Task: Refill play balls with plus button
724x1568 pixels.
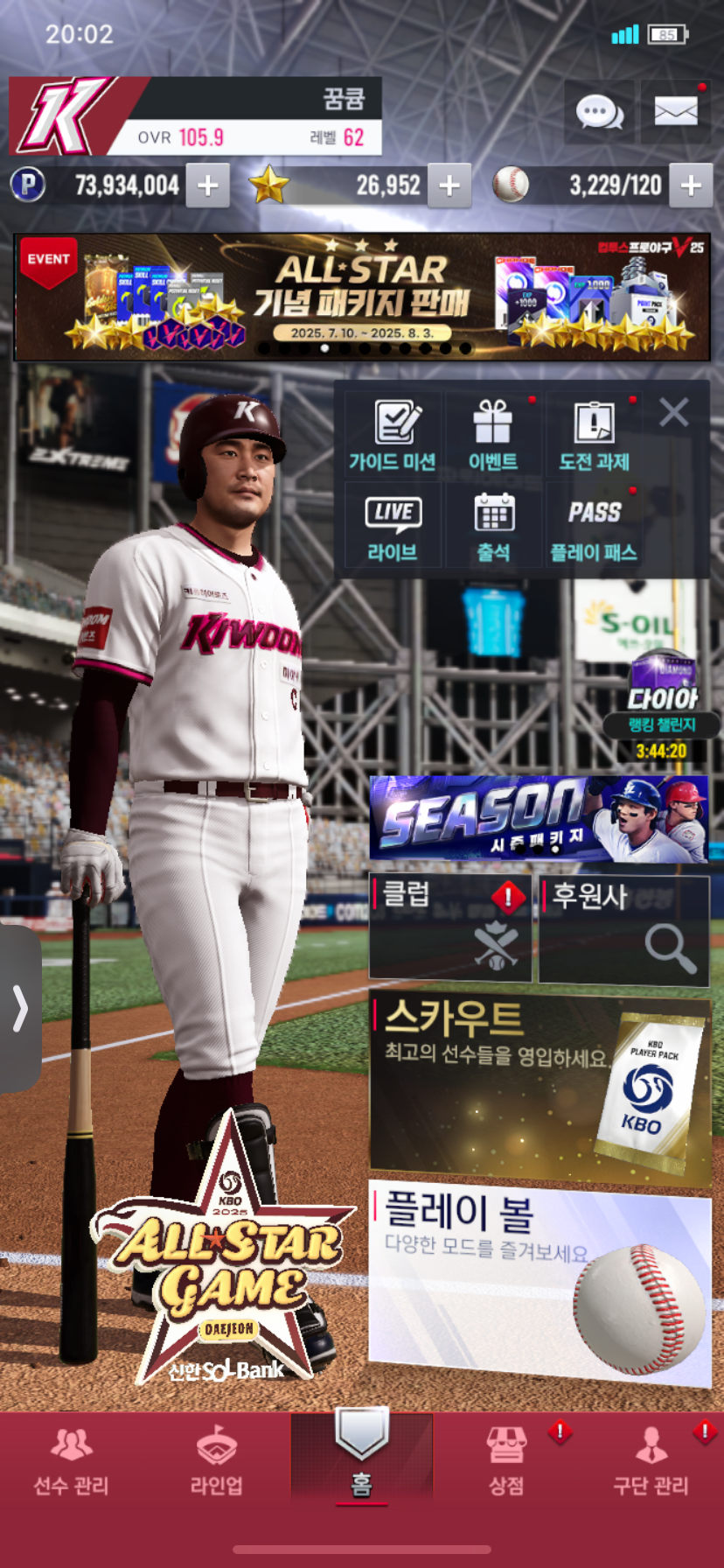Action: [x=691, y=185]
